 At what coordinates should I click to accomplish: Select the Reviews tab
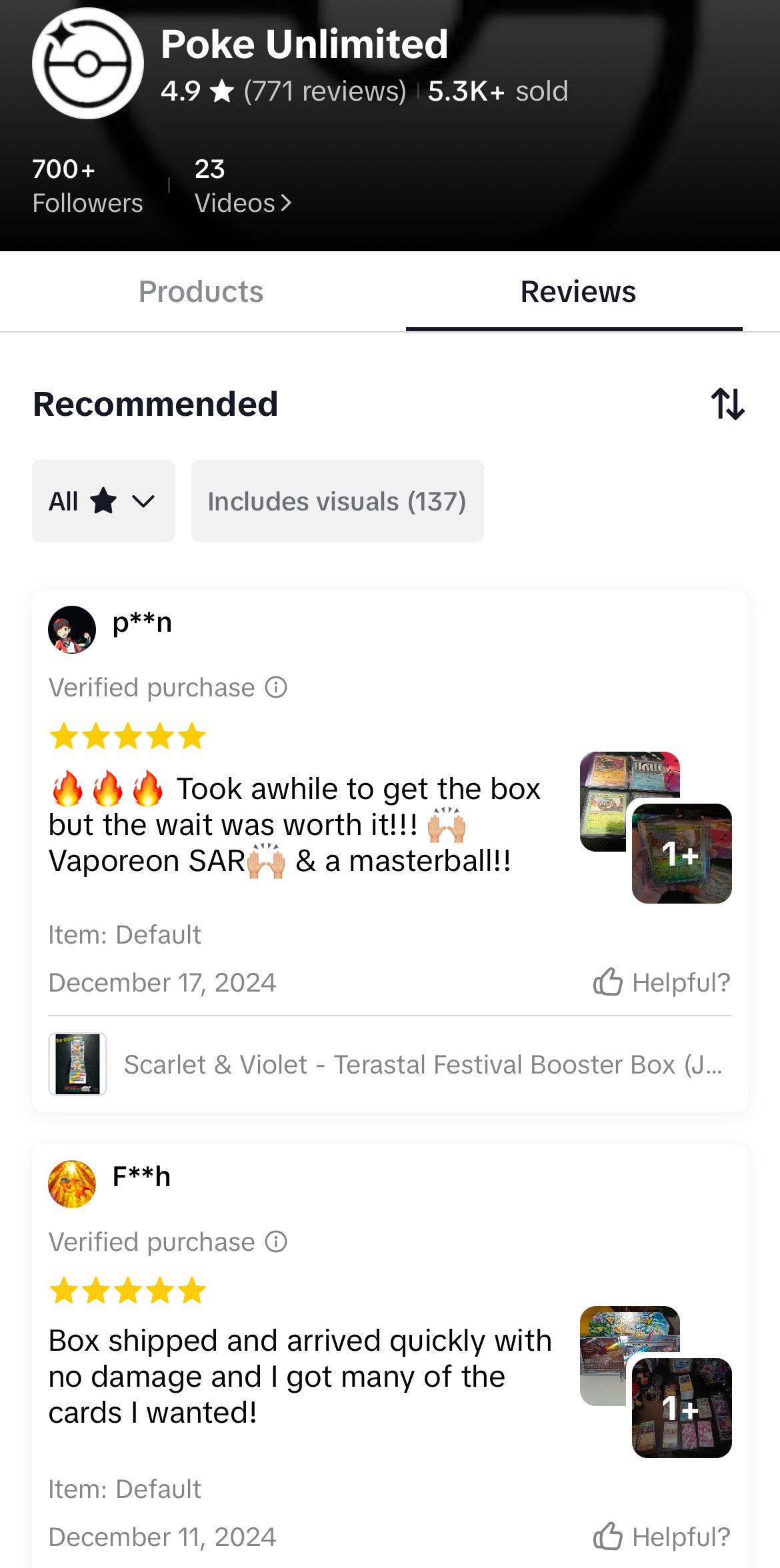pyautogui.click(x=577, y=292)
